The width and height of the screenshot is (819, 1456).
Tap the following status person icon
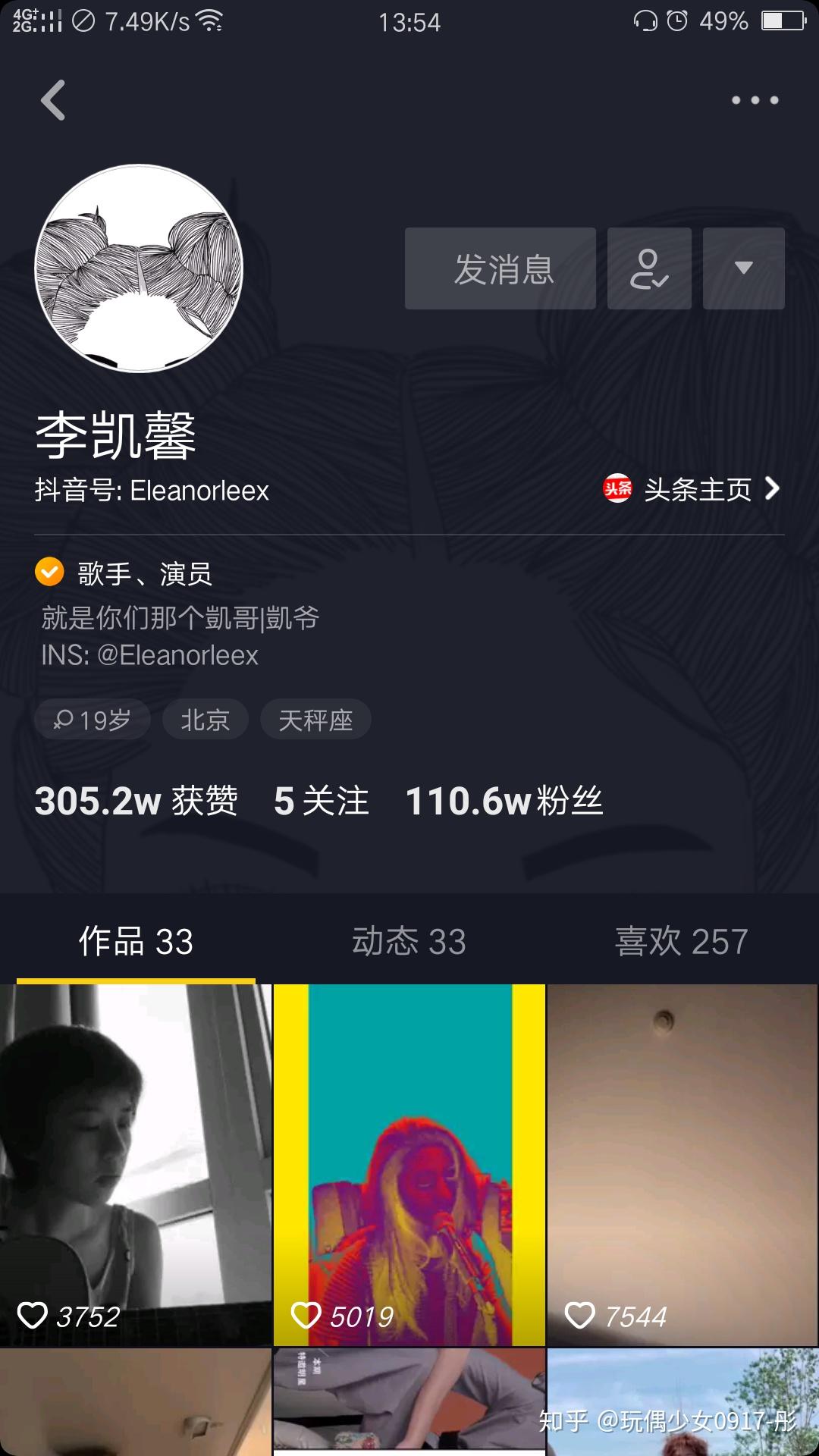pos(649,268)
